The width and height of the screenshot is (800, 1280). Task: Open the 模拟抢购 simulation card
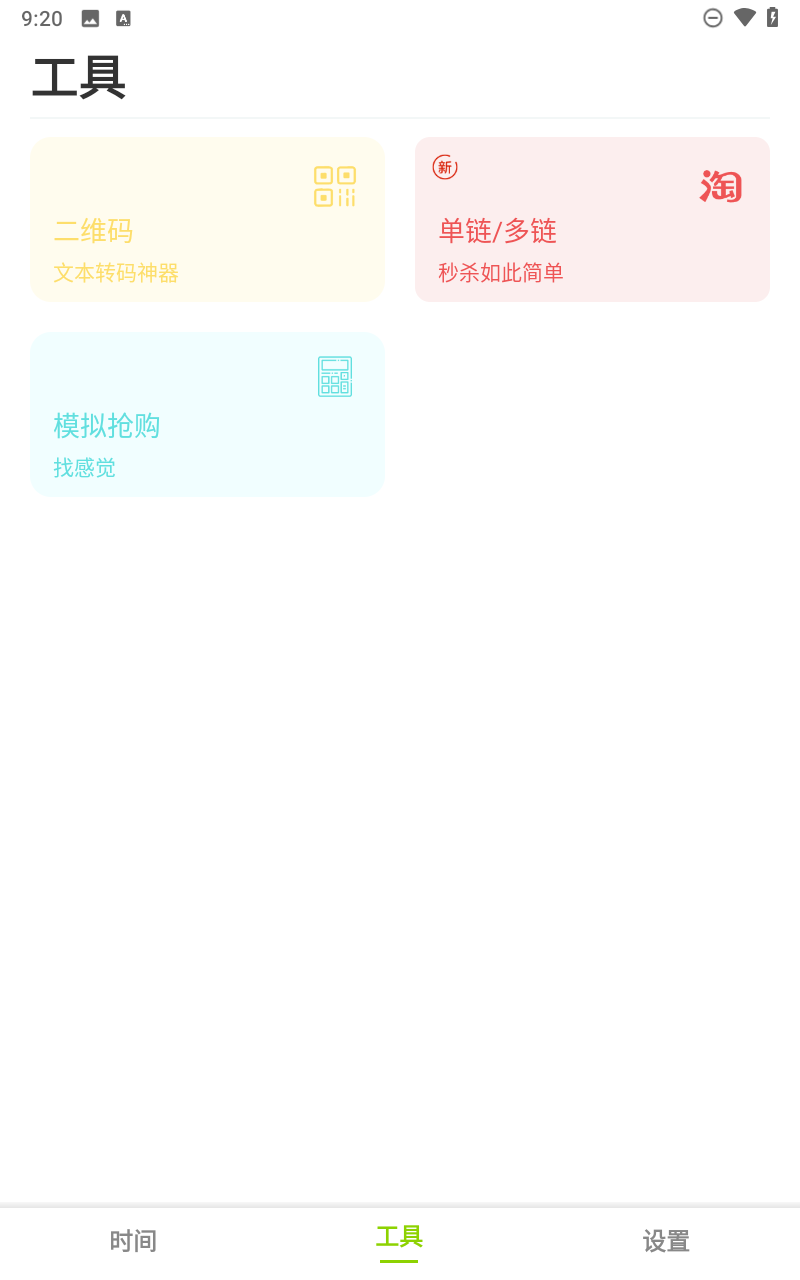207,415
